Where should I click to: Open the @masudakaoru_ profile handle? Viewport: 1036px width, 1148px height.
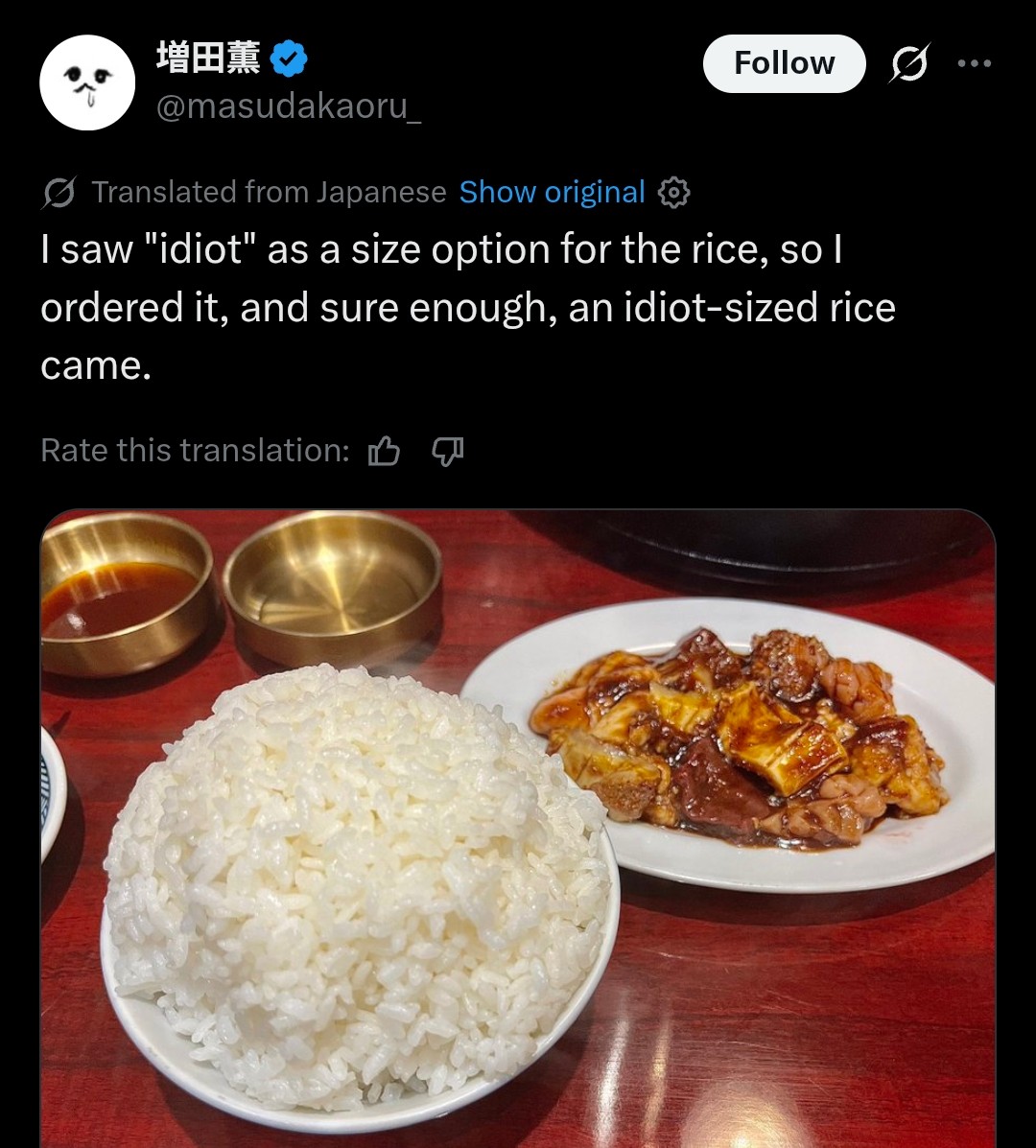[289, 106]
